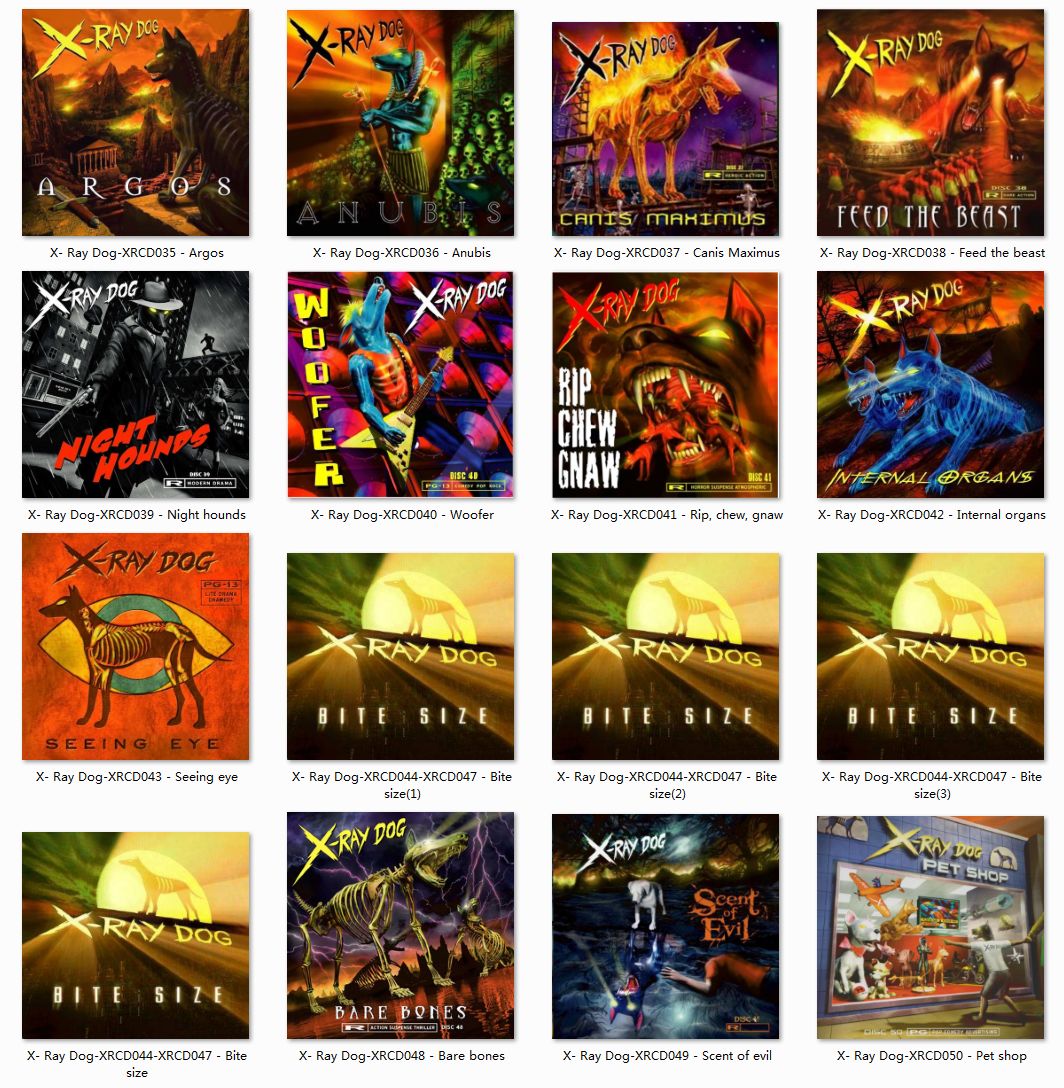
Task: Open Feed the beast album
Action: click(930, 123)
